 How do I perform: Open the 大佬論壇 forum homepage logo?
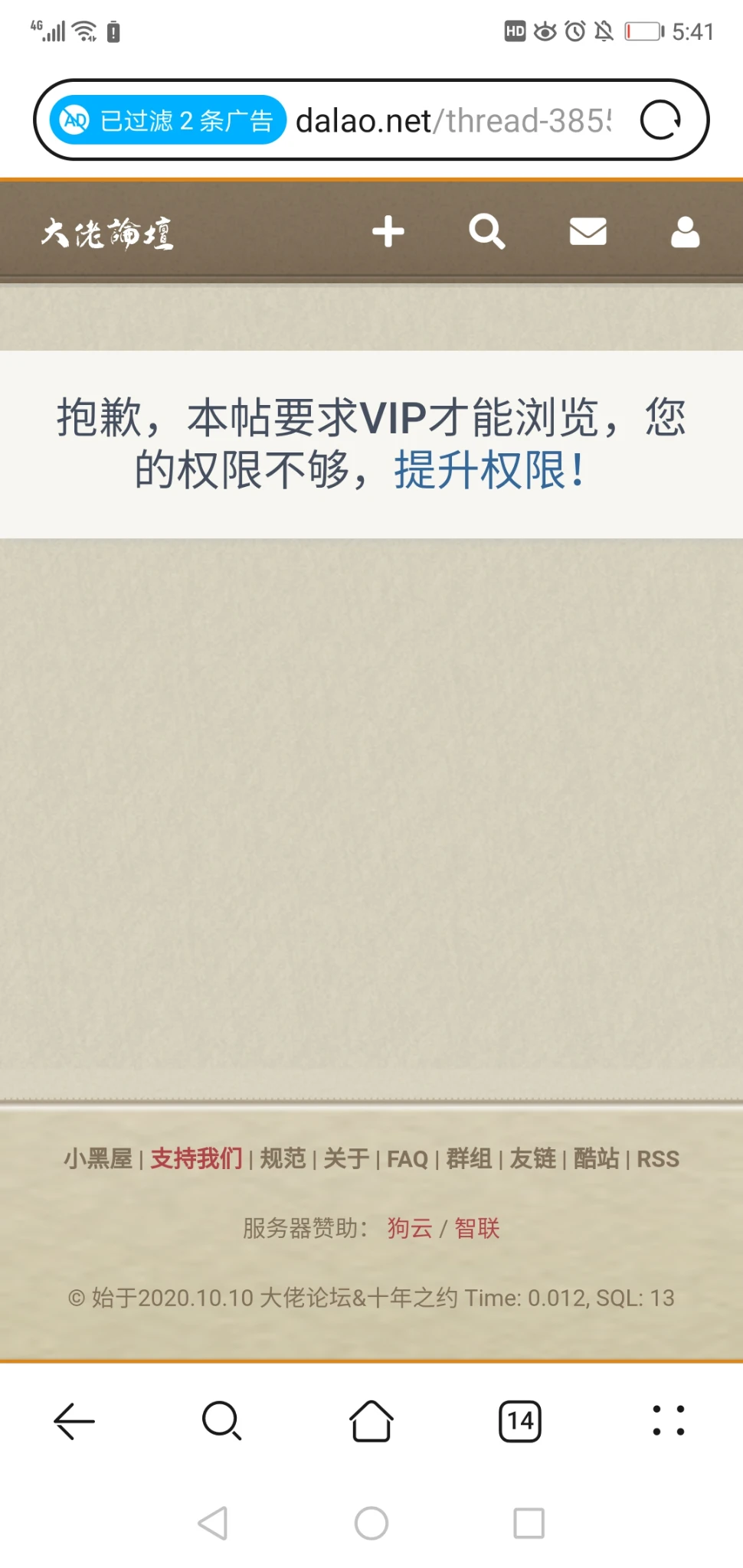(107, 233)
